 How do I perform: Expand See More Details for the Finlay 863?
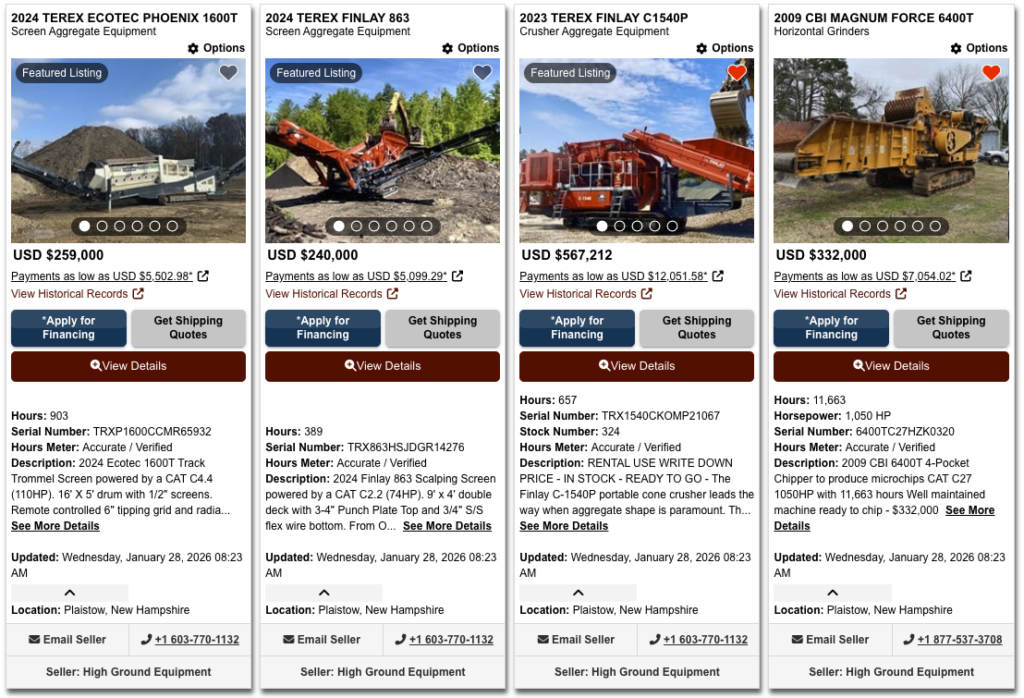click(x=446, y=526)
